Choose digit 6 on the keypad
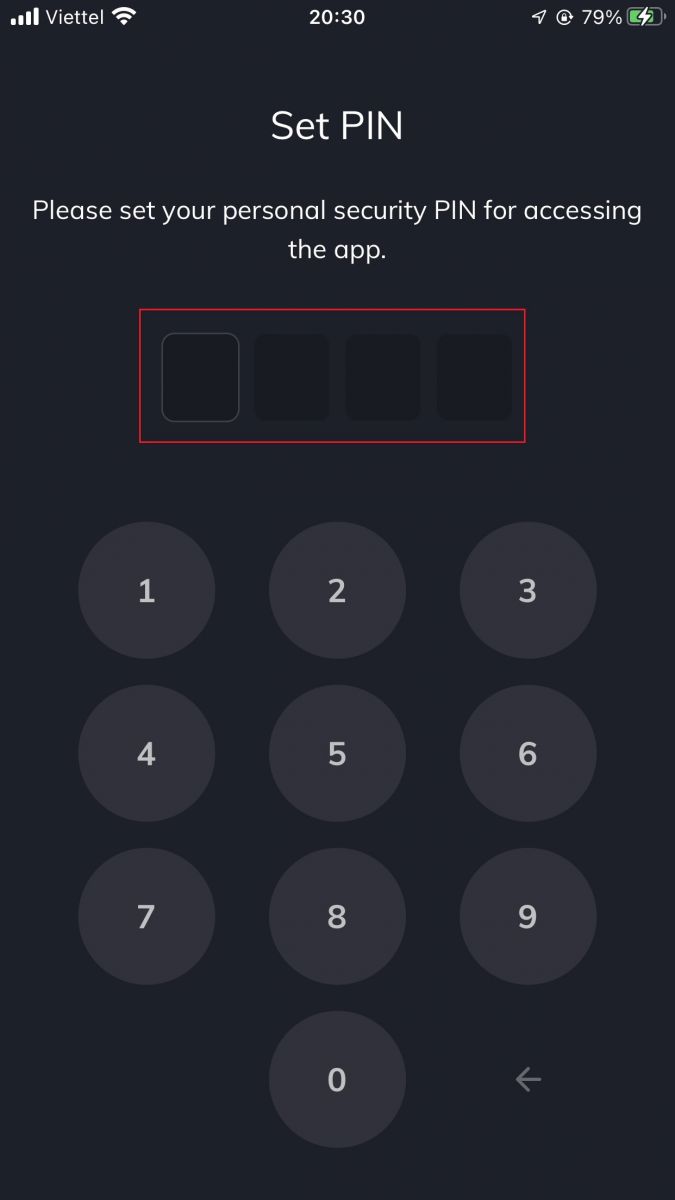675x1200 pixels. click(x=528, y=753)
